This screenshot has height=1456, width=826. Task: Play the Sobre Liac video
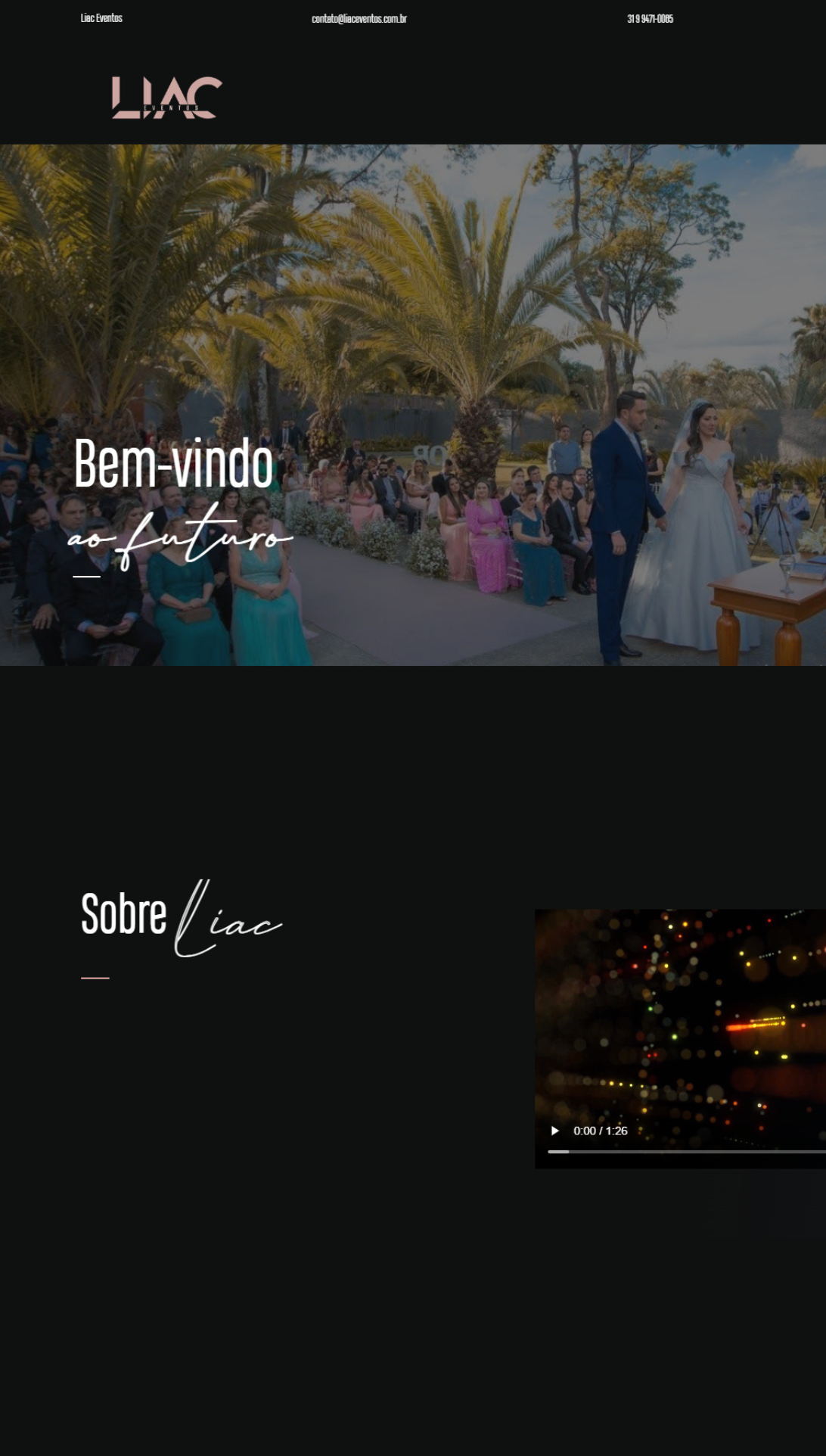pyautogui.click(x=555, y=1131)
